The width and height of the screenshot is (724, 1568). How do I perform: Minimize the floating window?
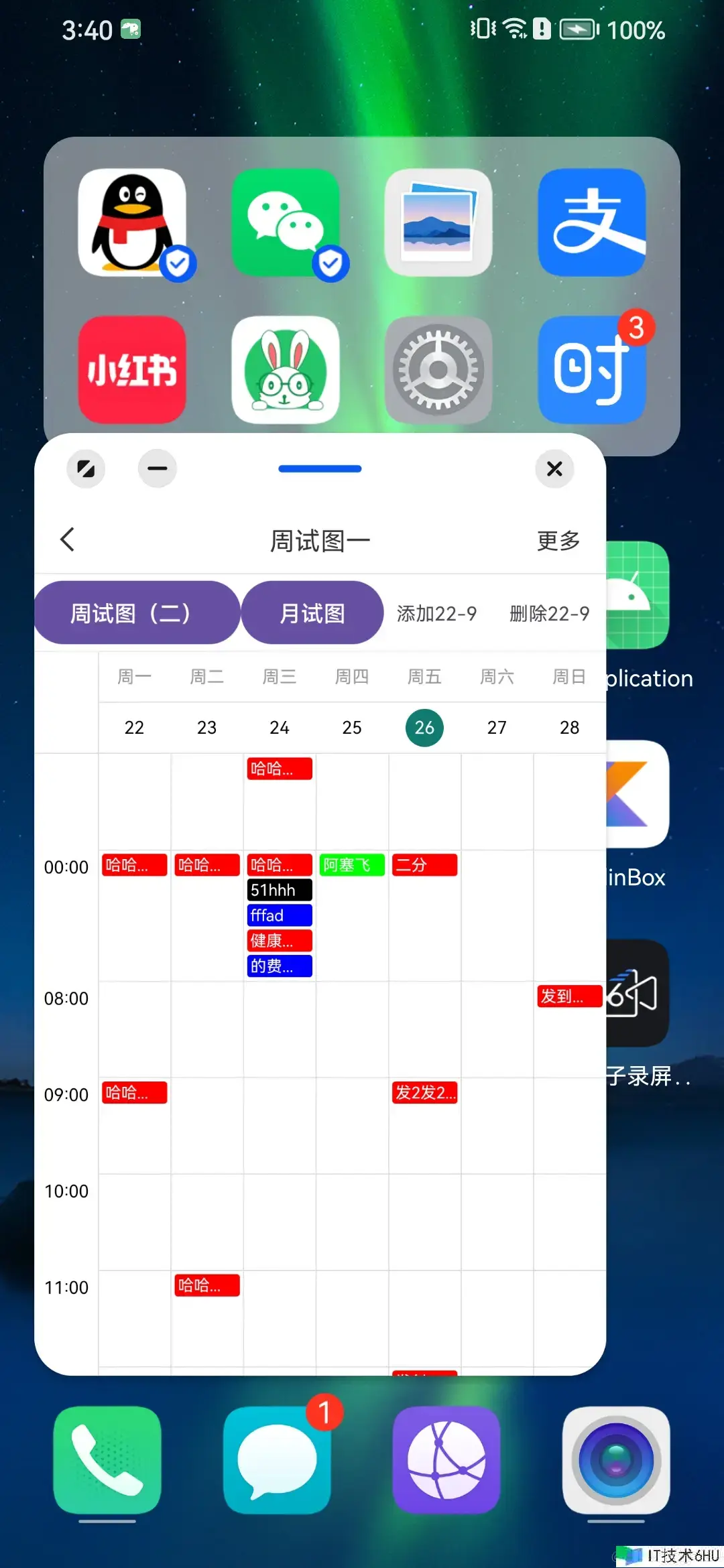[x=158, y=468]
